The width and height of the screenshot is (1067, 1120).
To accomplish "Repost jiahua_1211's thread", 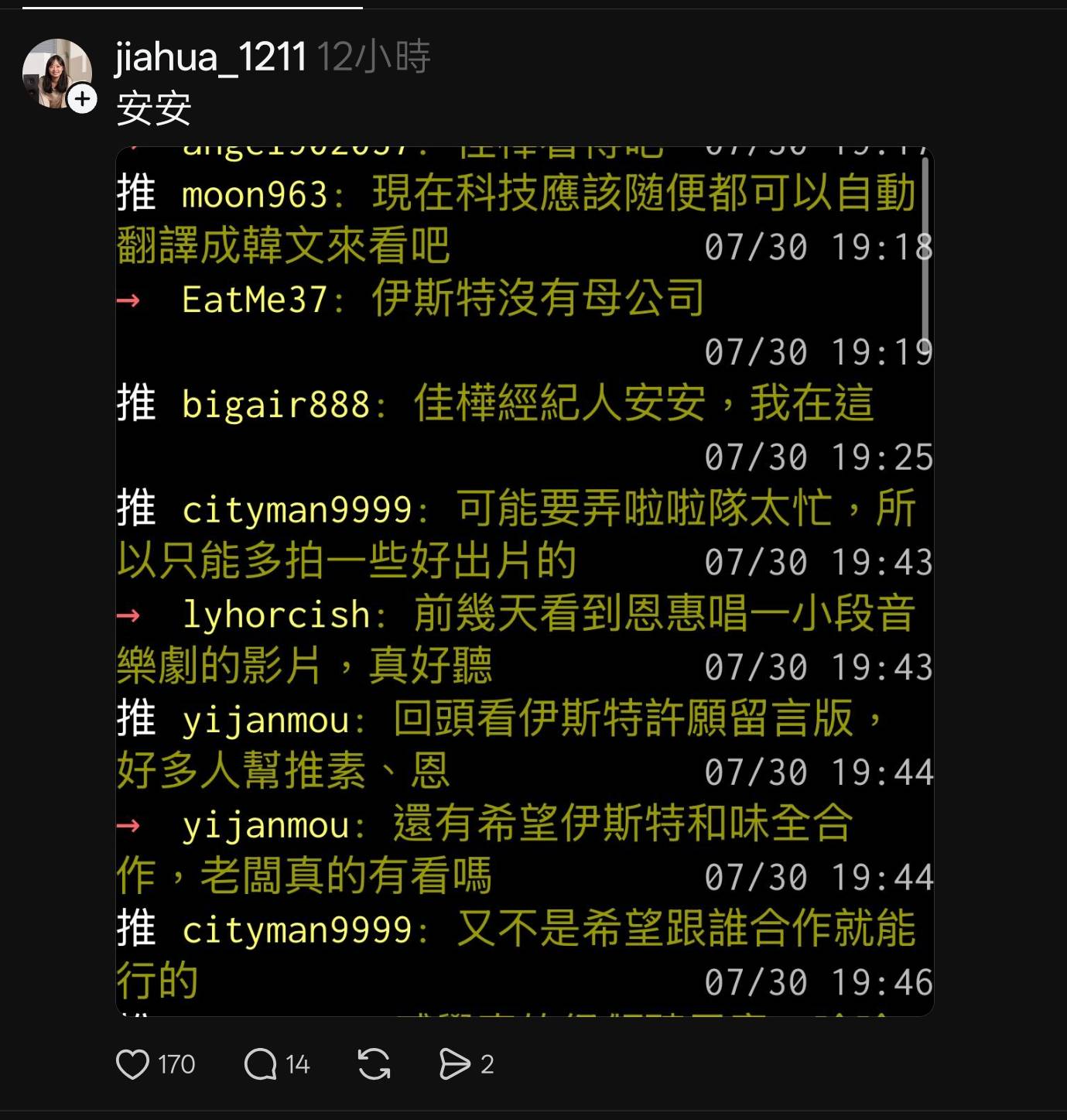I will 374,1064.
